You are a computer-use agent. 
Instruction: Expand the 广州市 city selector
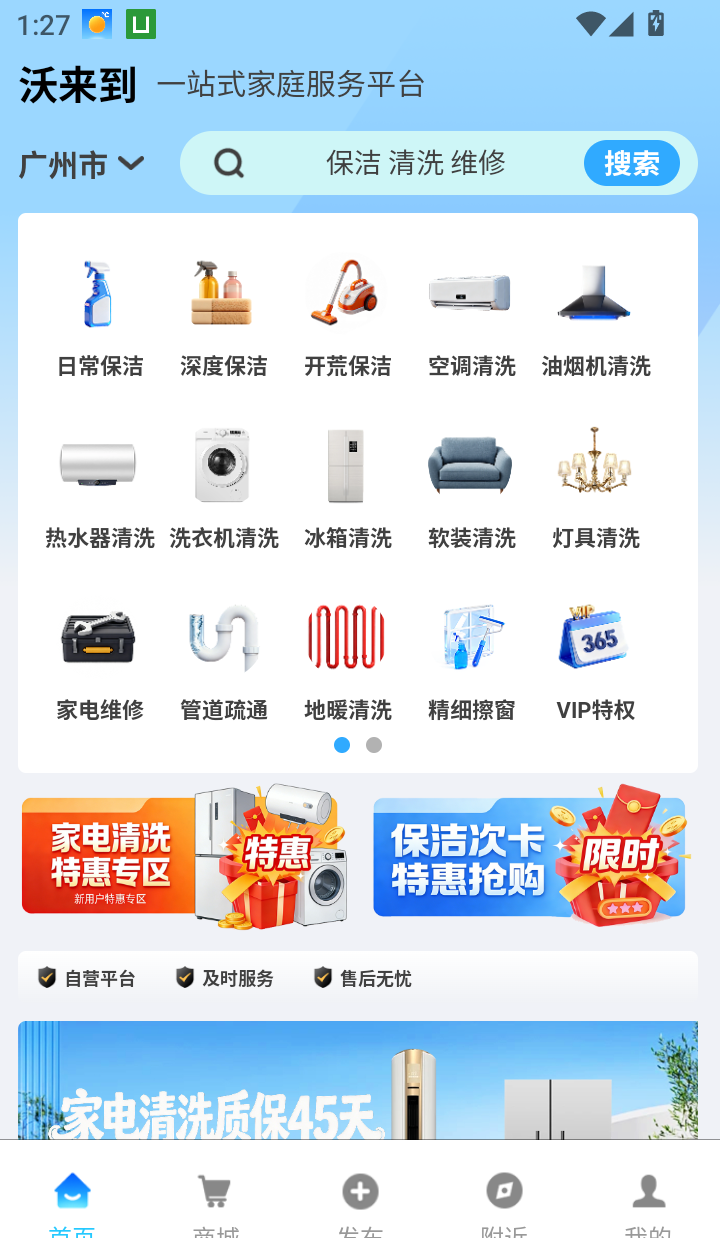[x=82, y=163]
